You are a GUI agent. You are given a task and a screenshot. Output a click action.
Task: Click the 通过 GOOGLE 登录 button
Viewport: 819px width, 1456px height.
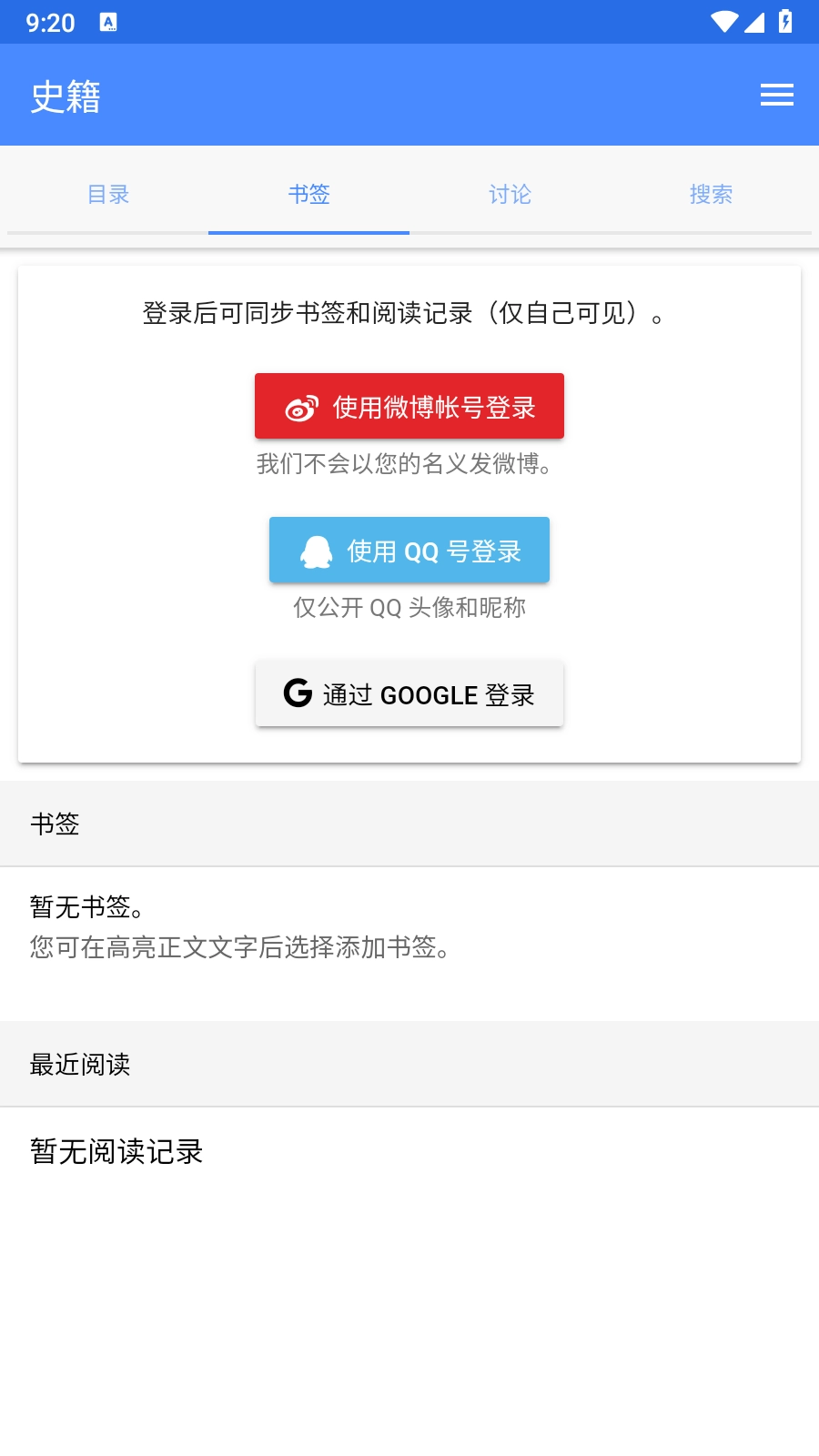409,694
